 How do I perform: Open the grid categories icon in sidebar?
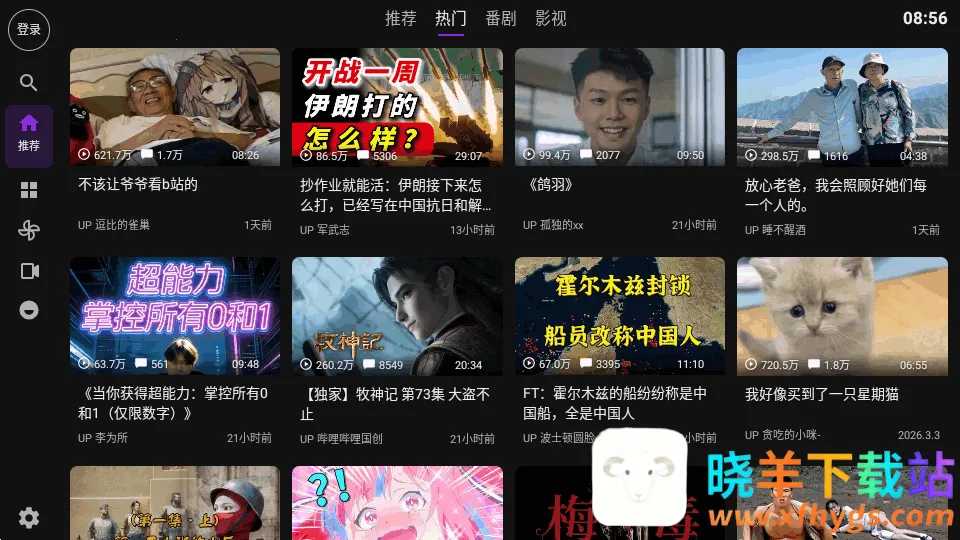coord(29,190)
